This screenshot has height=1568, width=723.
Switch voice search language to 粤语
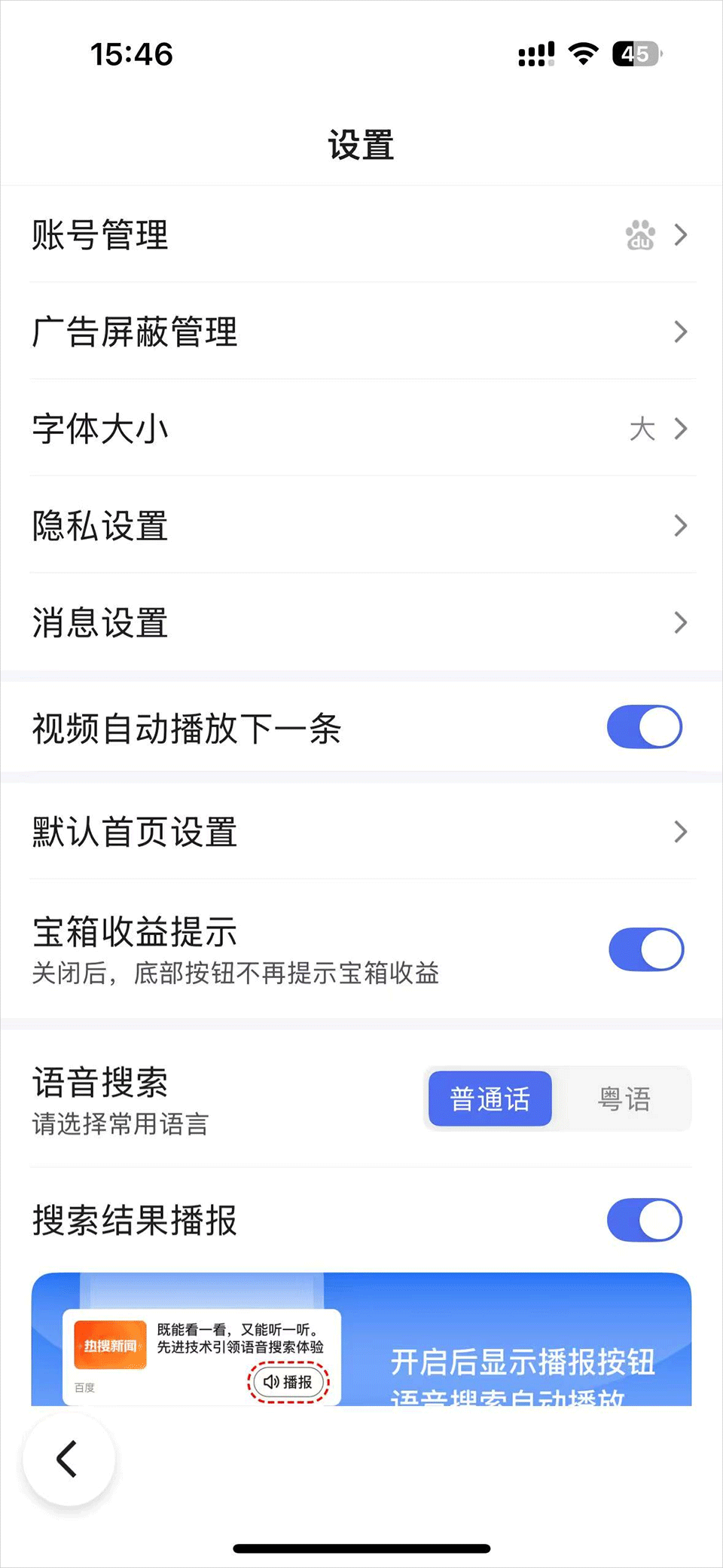tap(624, 1099)
